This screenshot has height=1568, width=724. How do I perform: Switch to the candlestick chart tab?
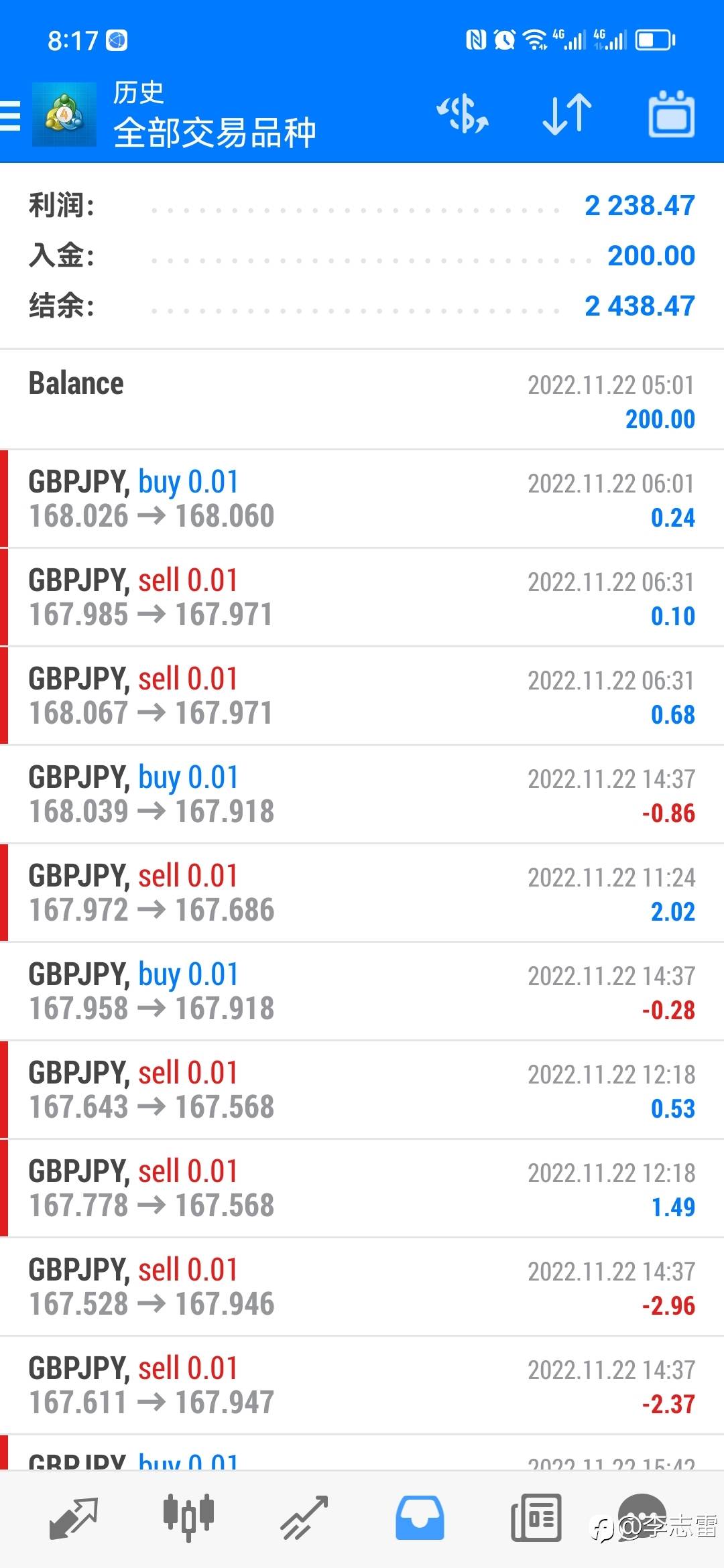point(188,1518)
